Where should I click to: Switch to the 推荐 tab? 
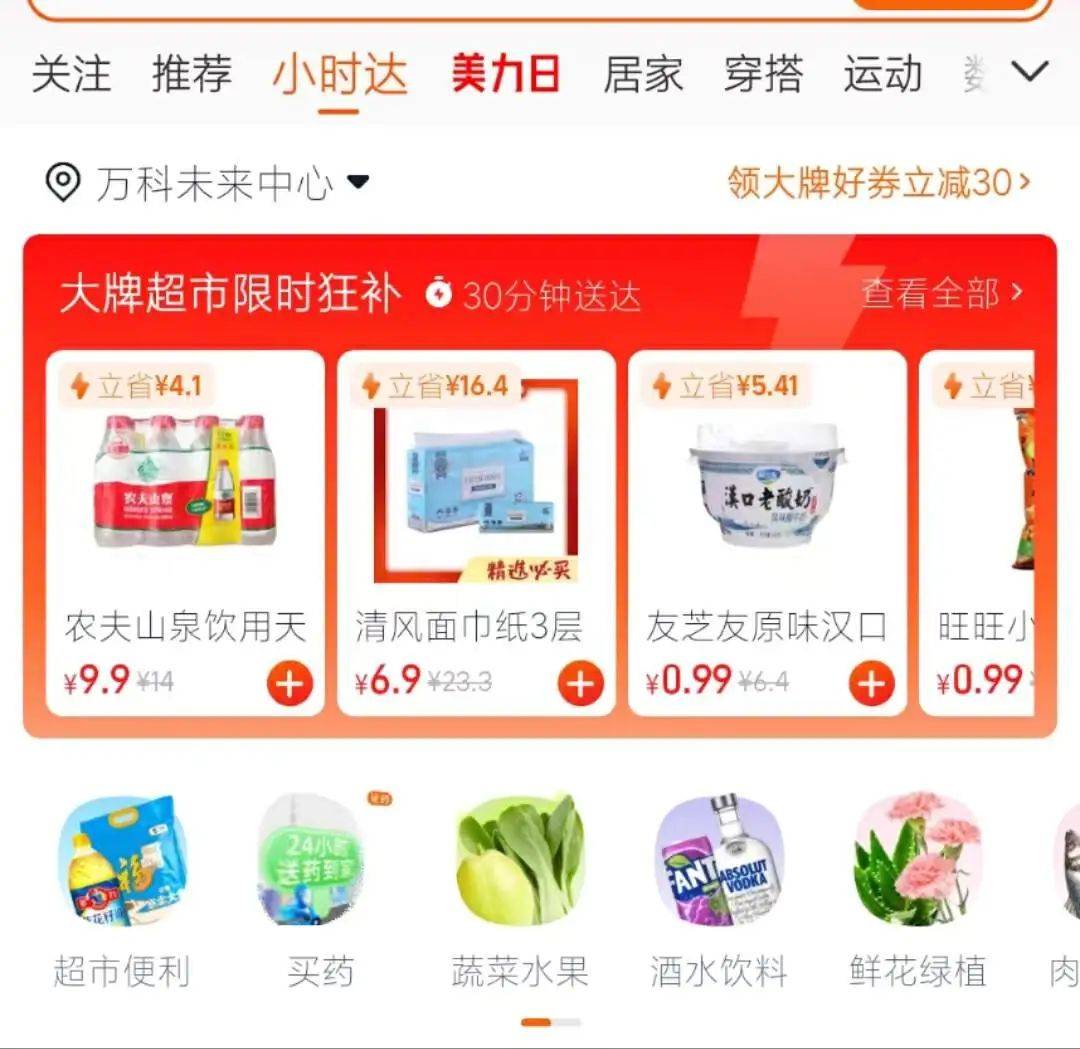pyautogui.click(x=191, y=75)
